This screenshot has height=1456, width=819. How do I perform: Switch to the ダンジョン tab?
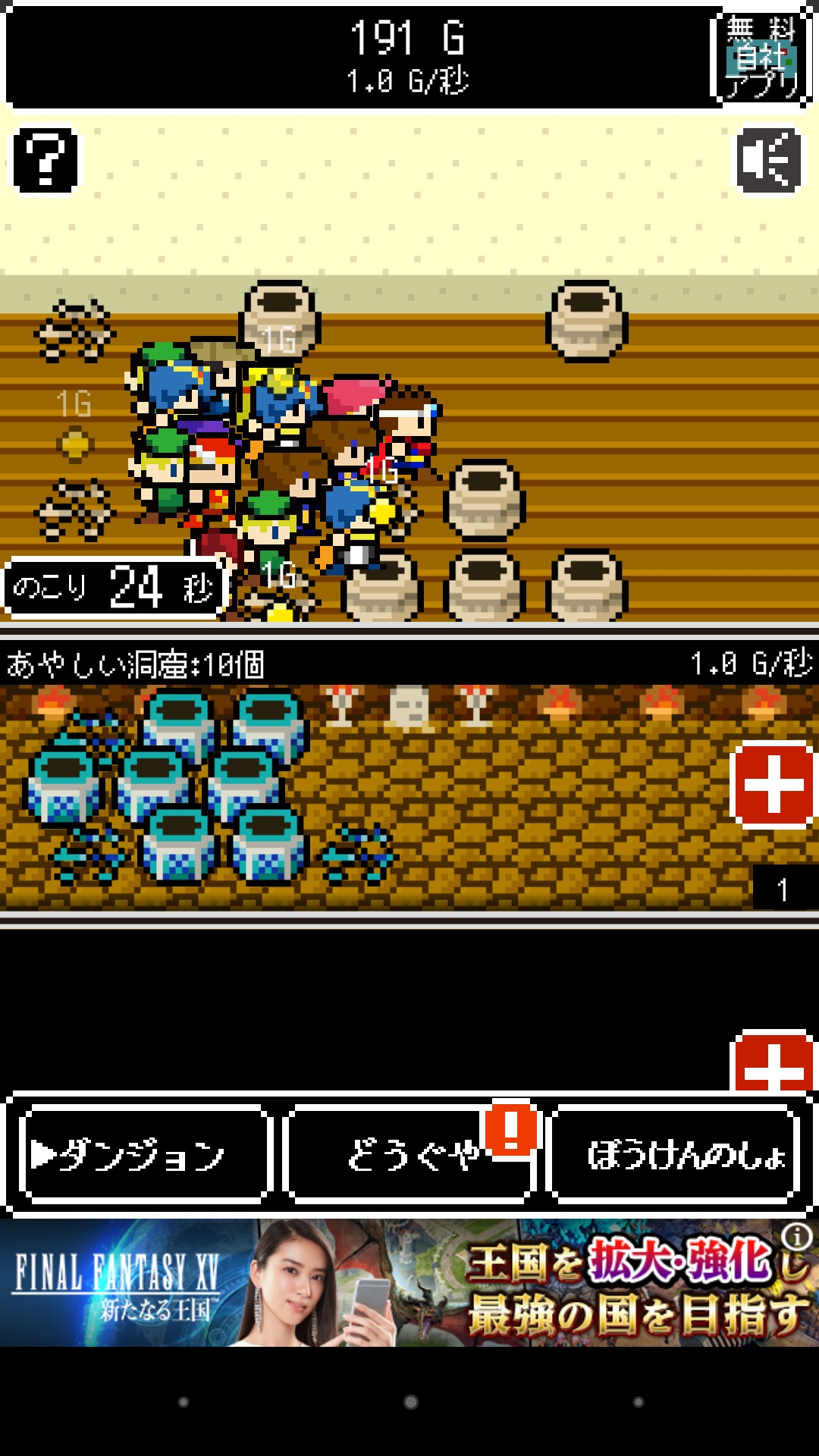(144, 1155)
